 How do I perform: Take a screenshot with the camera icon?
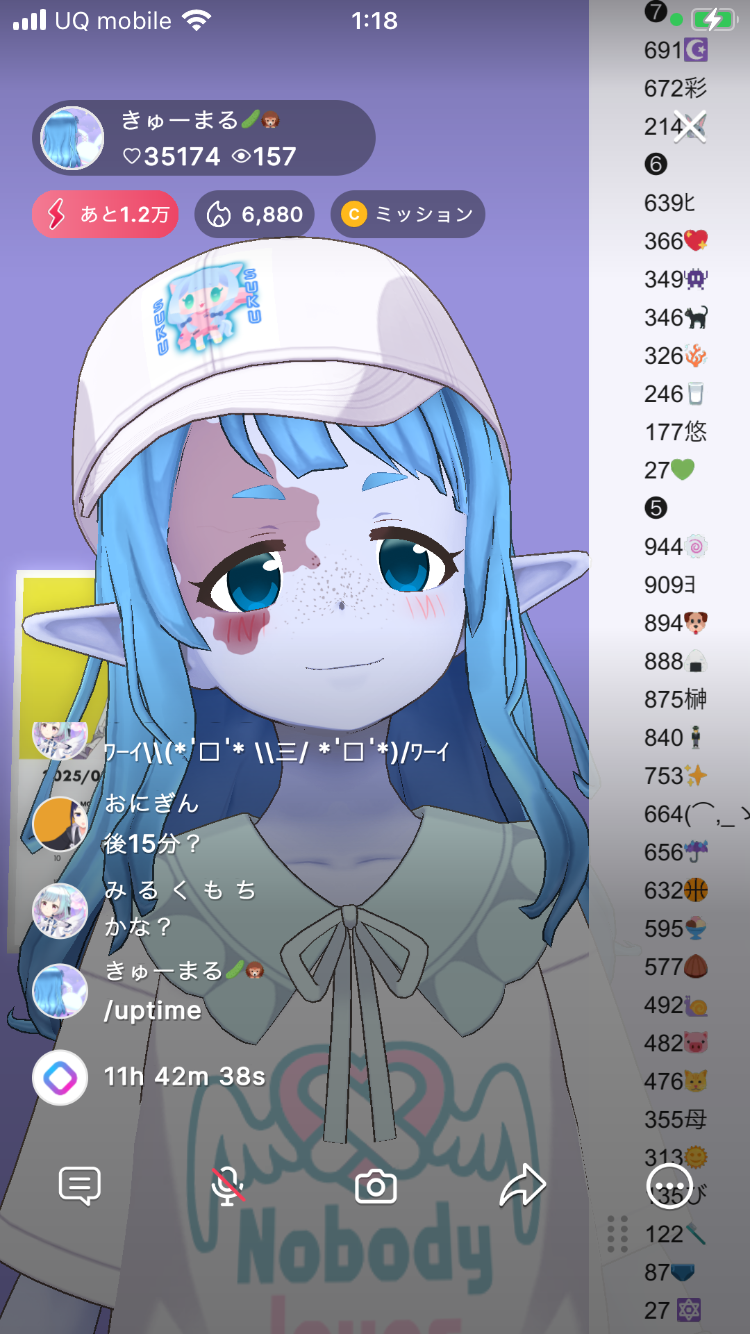coord(376,1186)
